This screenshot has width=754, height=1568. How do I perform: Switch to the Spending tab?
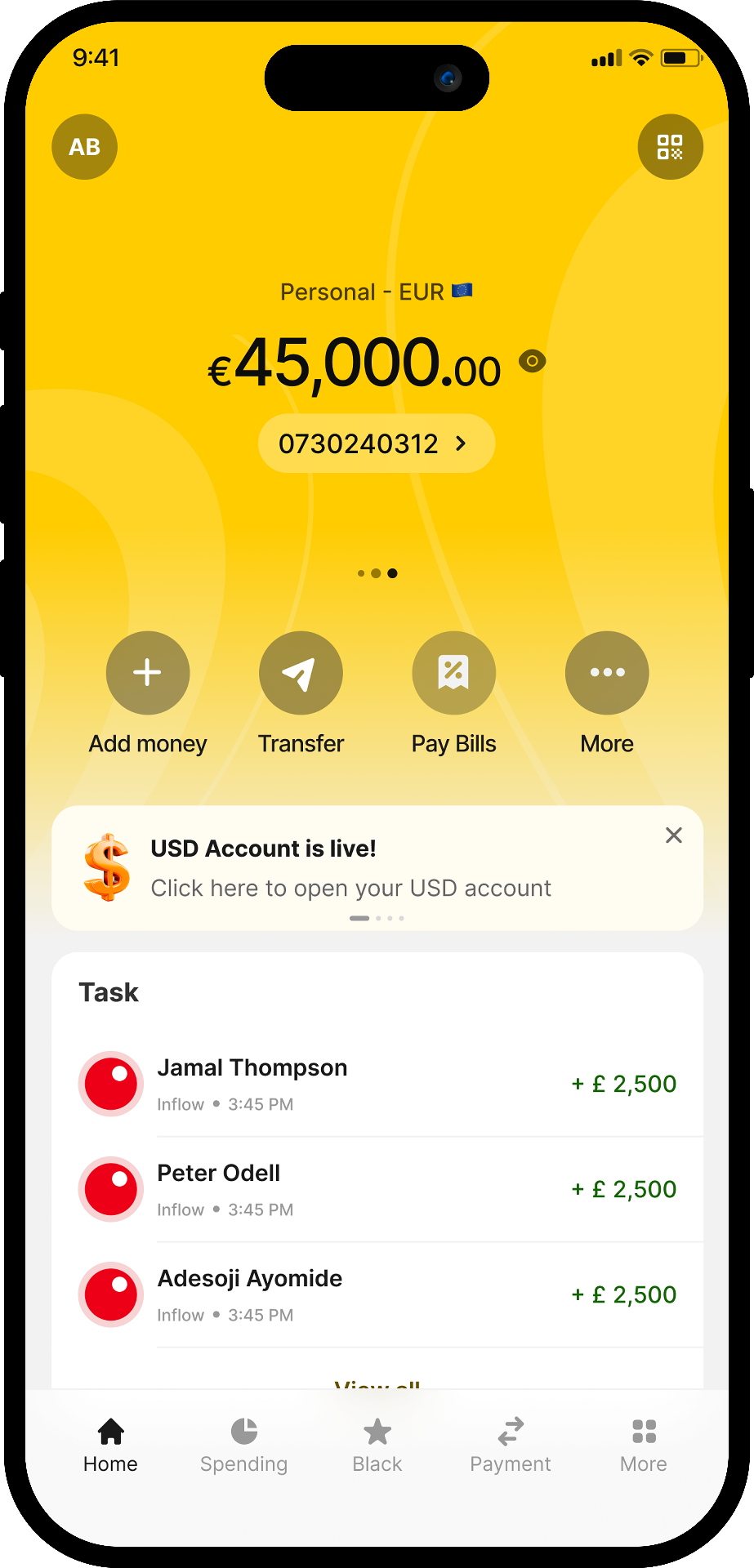coord(243,1445)
